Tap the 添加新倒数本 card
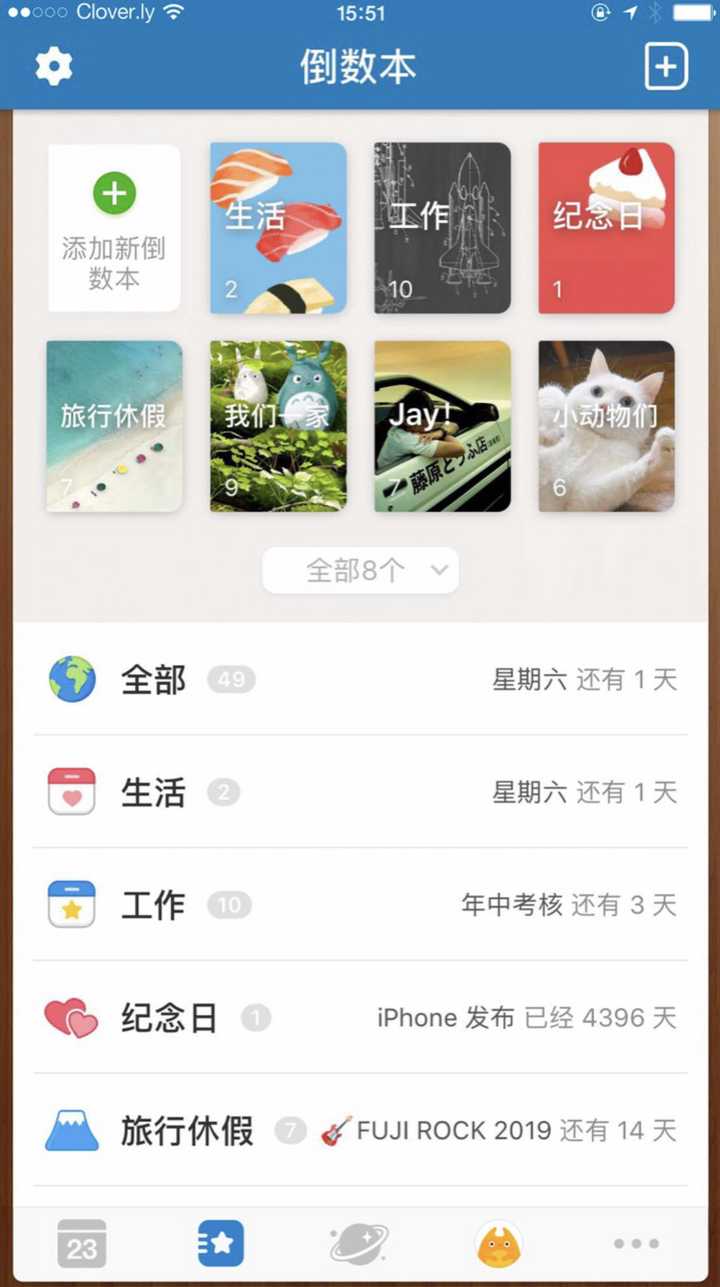The image size is (720, 1287). (x=114, y=228)
